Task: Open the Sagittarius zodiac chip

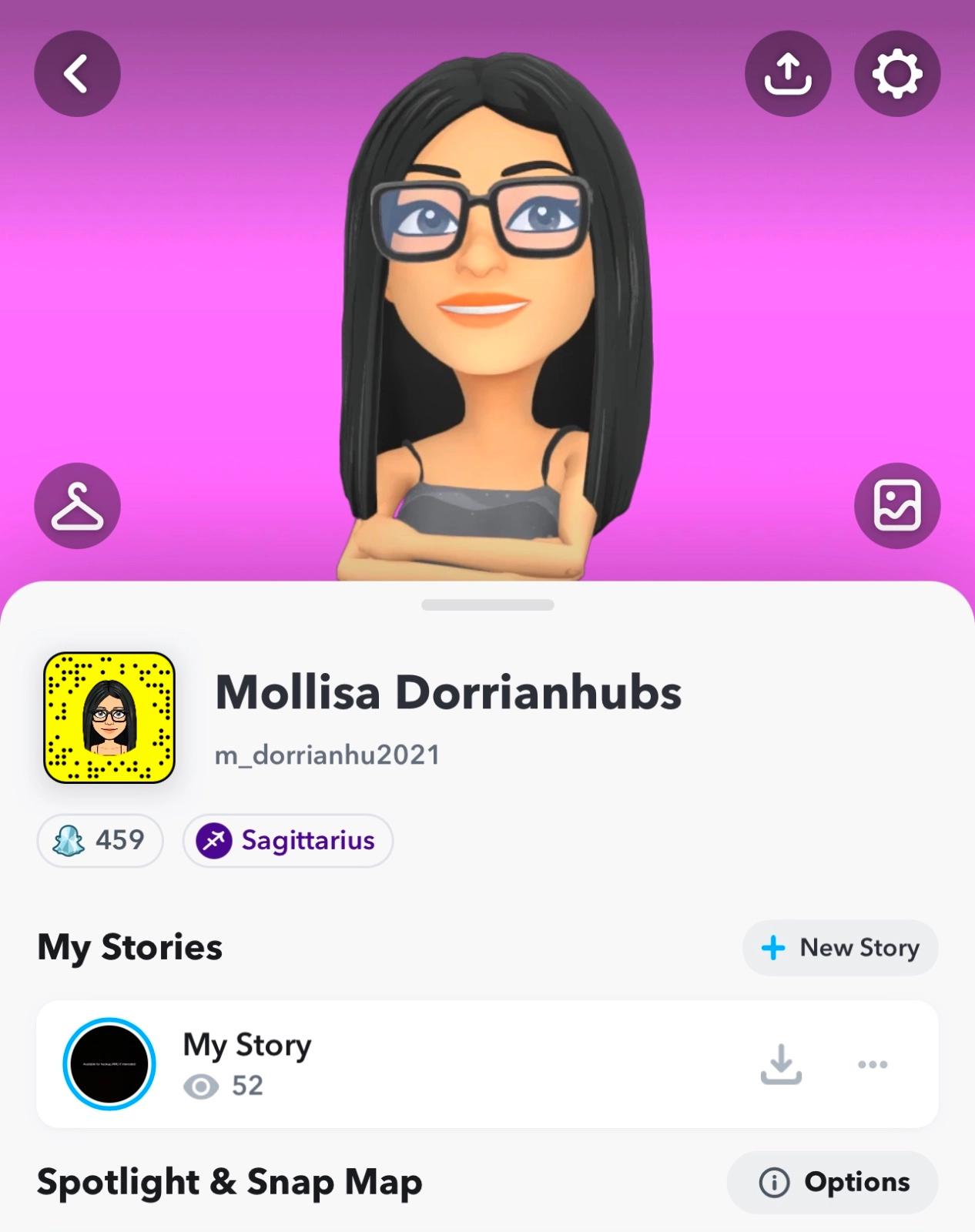Action: click(x=288, y=840)
